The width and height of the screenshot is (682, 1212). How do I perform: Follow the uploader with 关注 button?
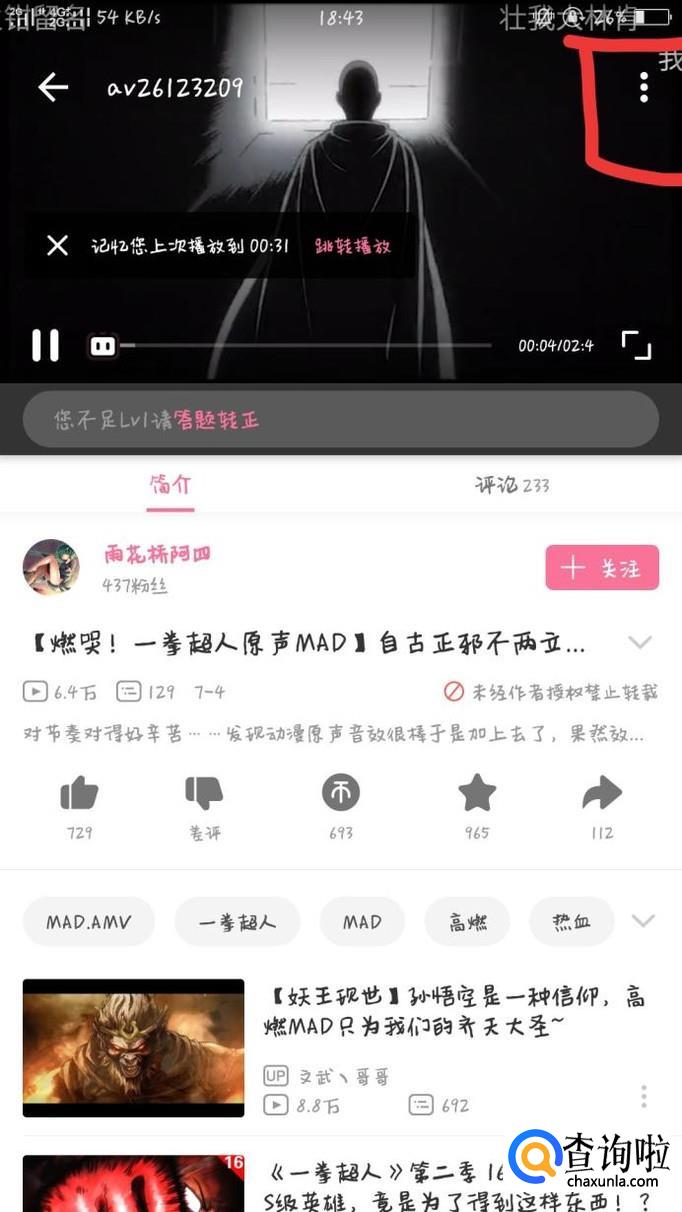pos(601,568)
